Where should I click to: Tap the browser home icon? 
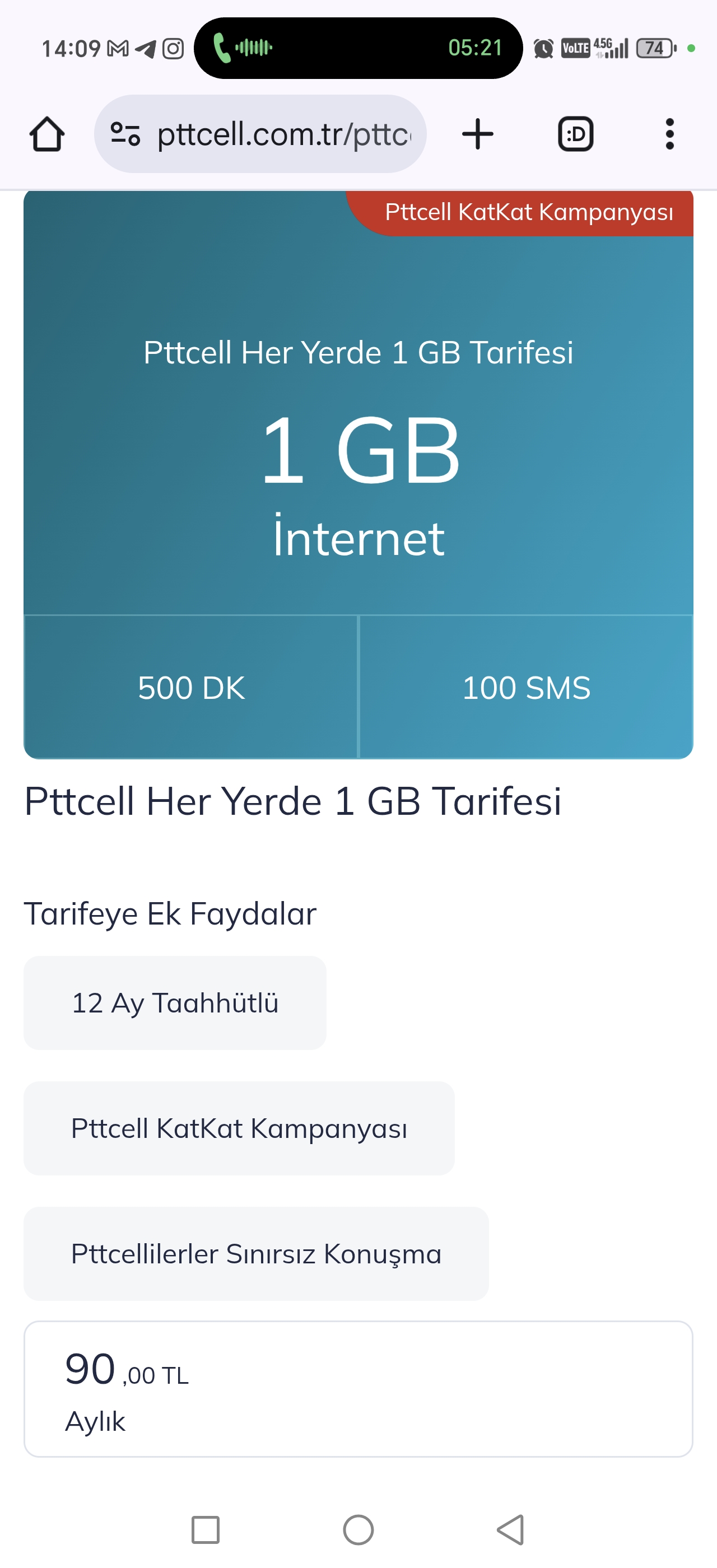[x=47, y=134]
